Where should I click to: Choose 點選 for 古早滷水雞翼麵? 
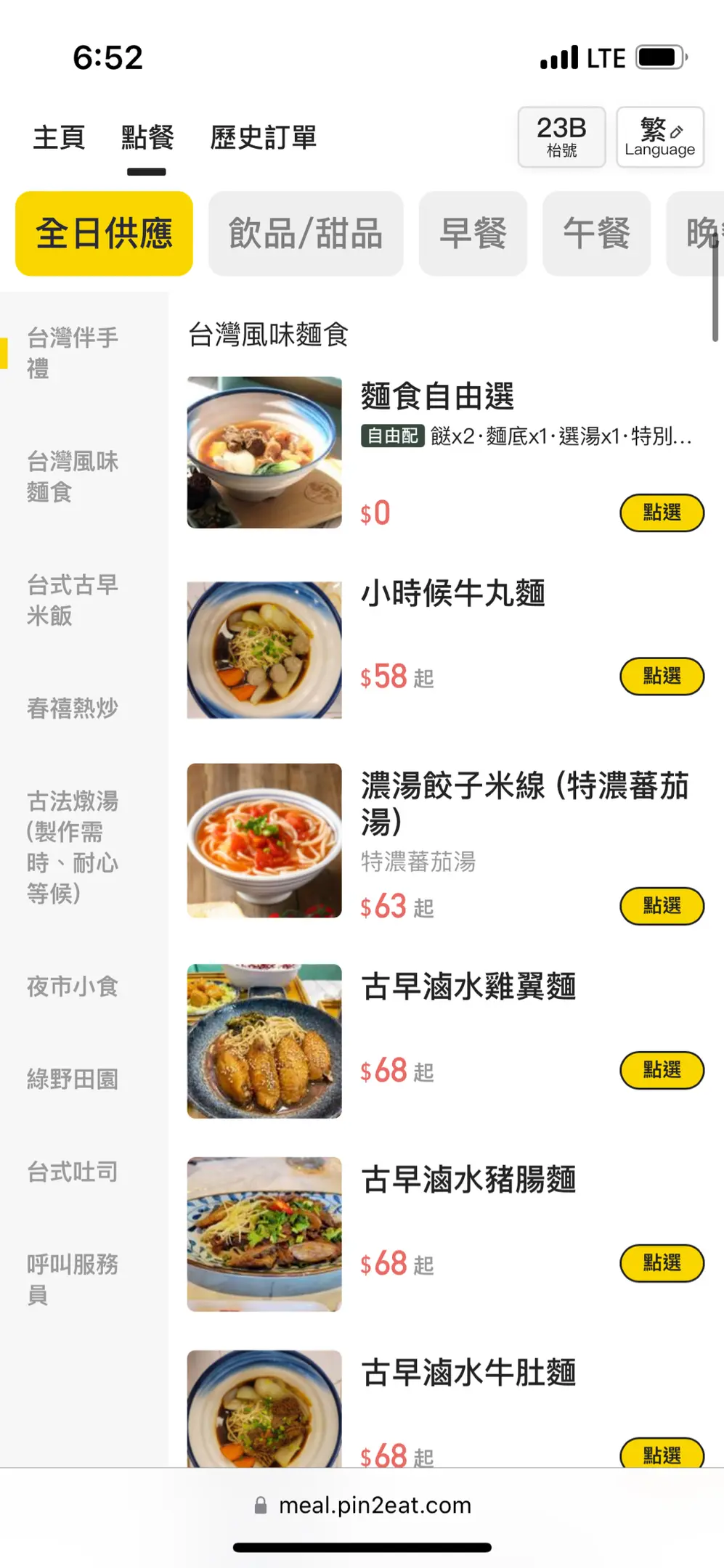tap(662, 1070)
